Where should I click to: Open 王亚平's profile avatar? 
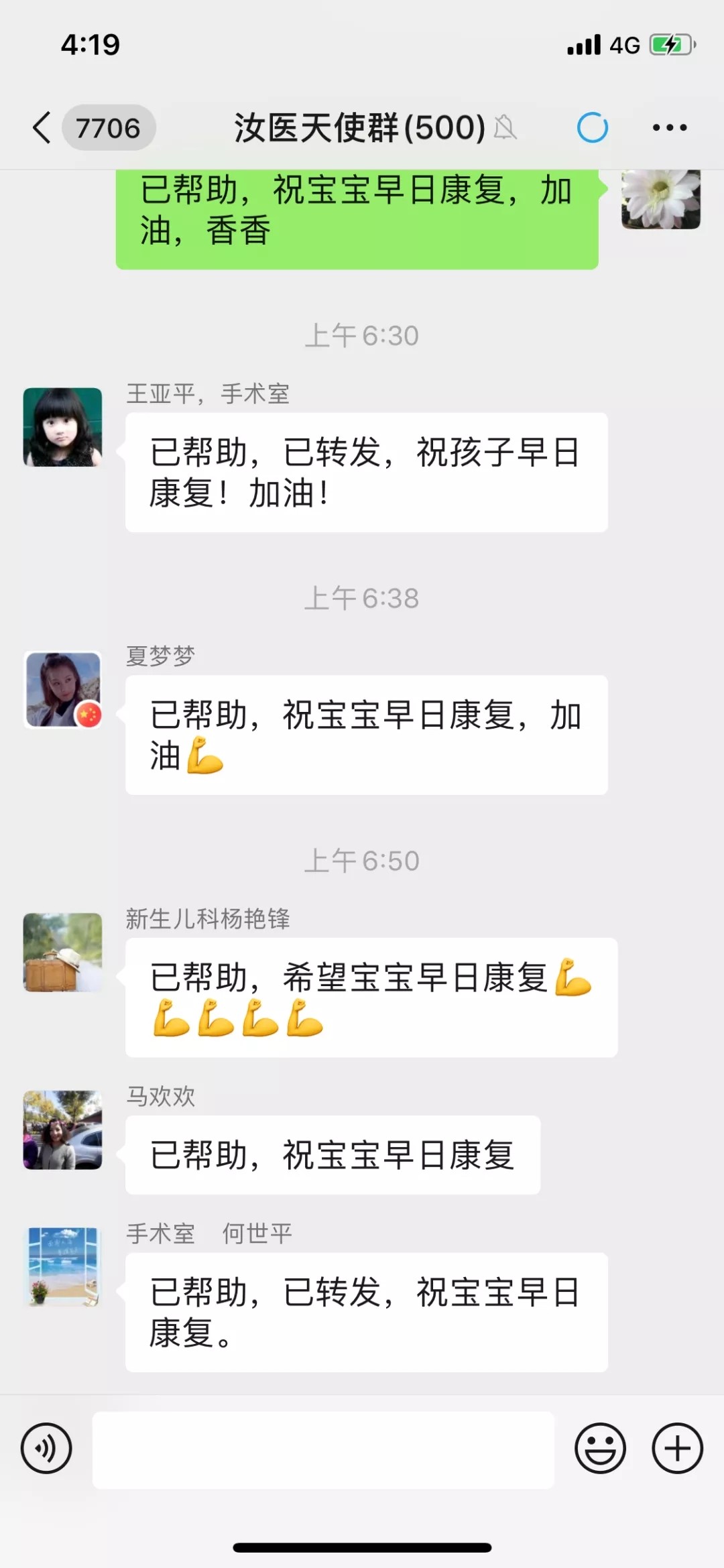tap(63, 427)
